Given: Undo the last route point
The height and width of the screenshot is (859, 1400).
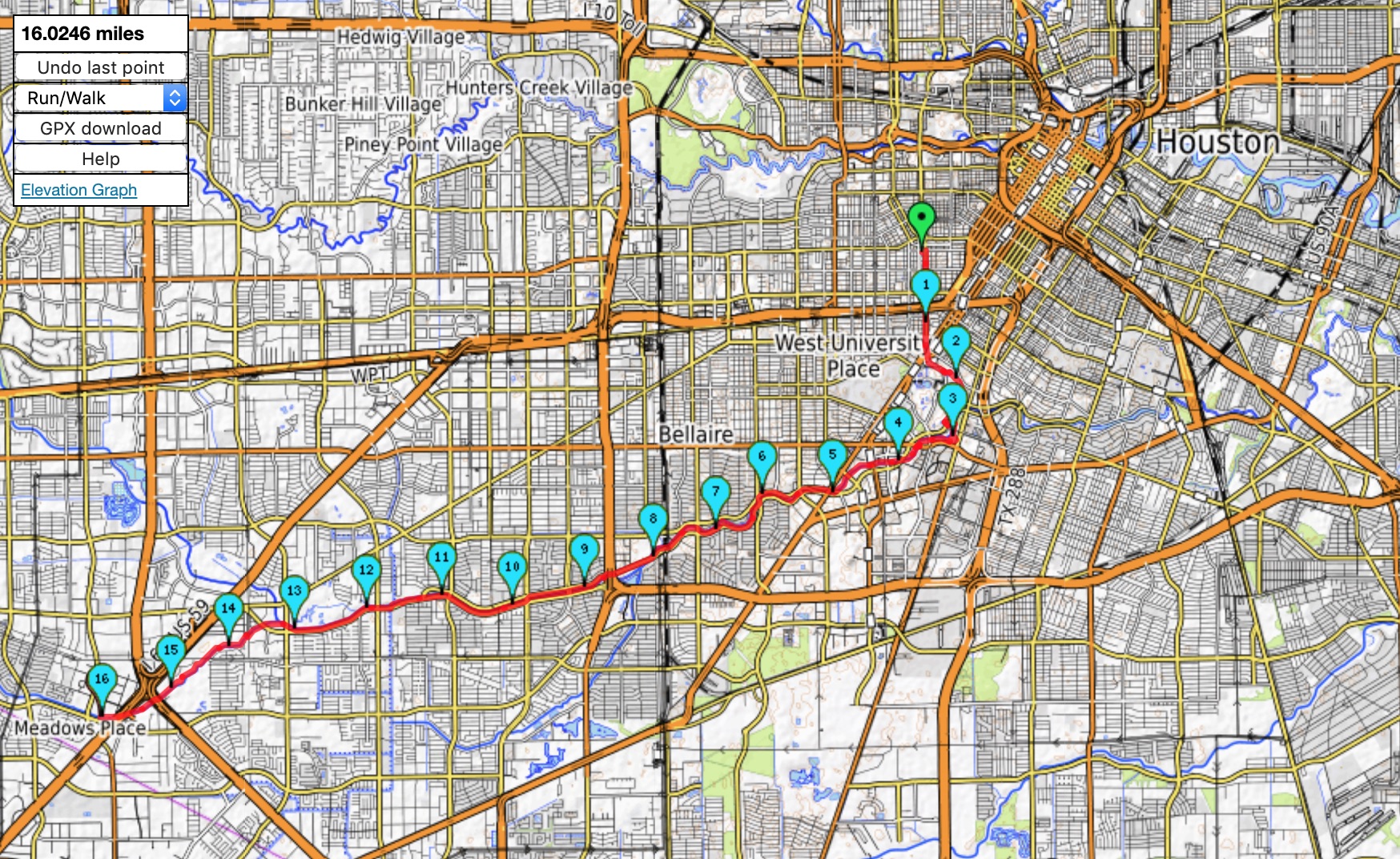Looking at the screenshot, I should [101, 67].
